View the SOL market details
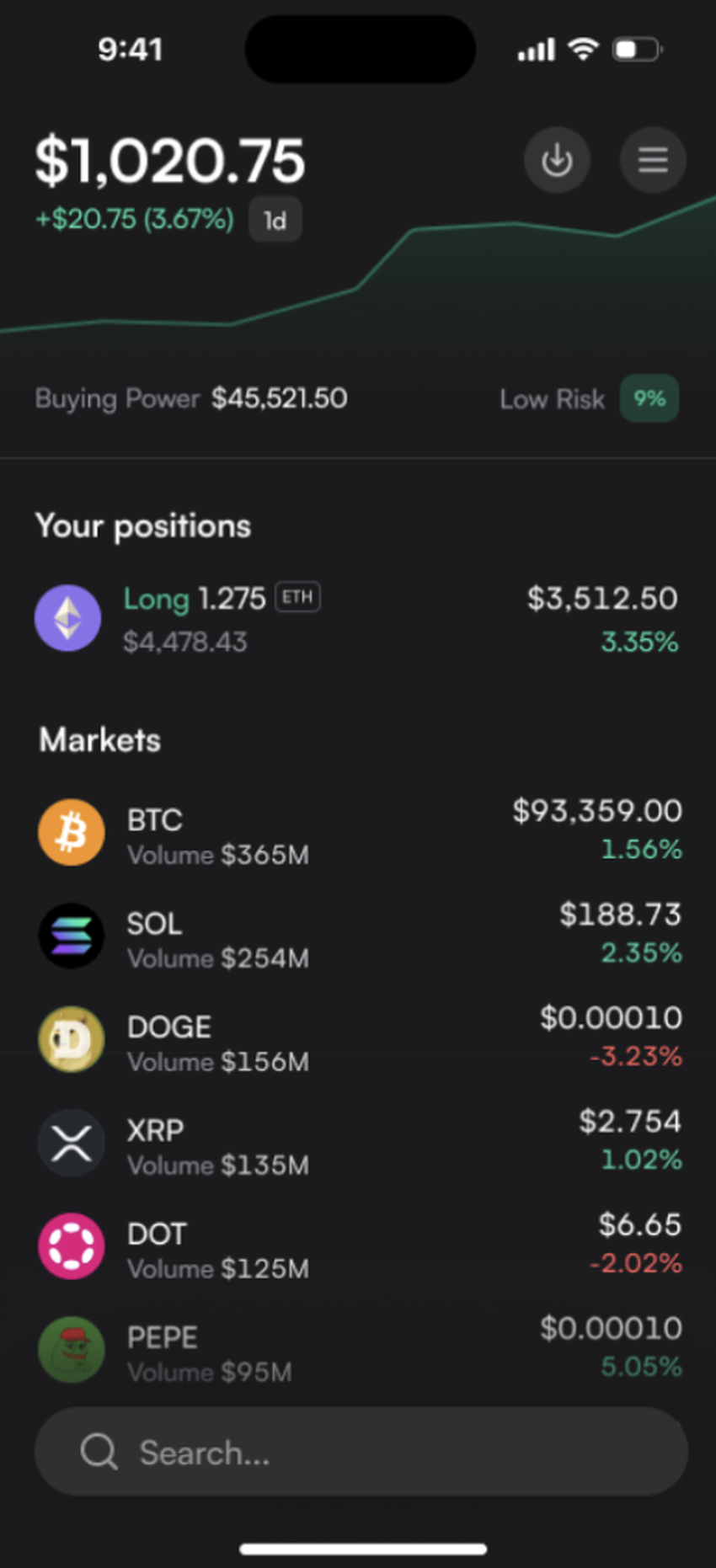Viewport: 716px width, 1568px height. 359,936
